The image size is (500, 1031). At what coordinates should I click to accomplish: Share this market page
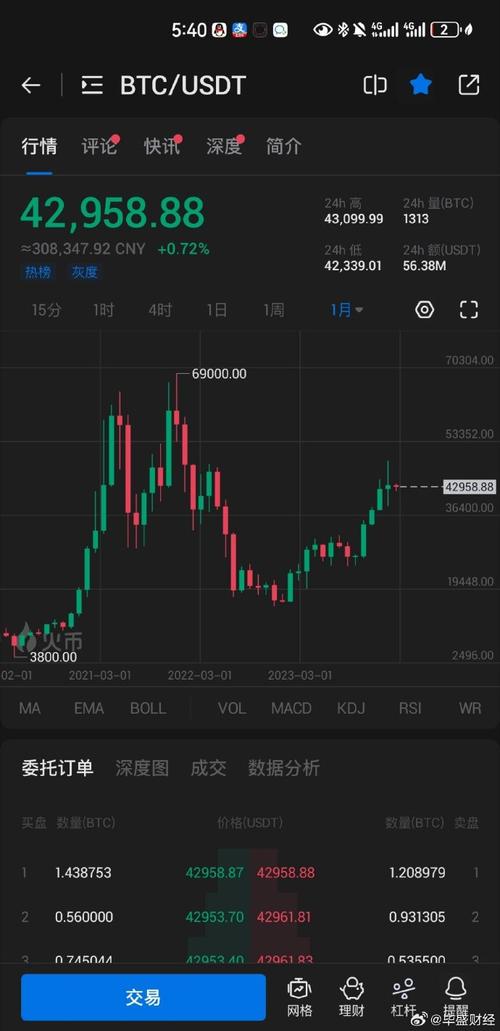click(x=468, y=85)
